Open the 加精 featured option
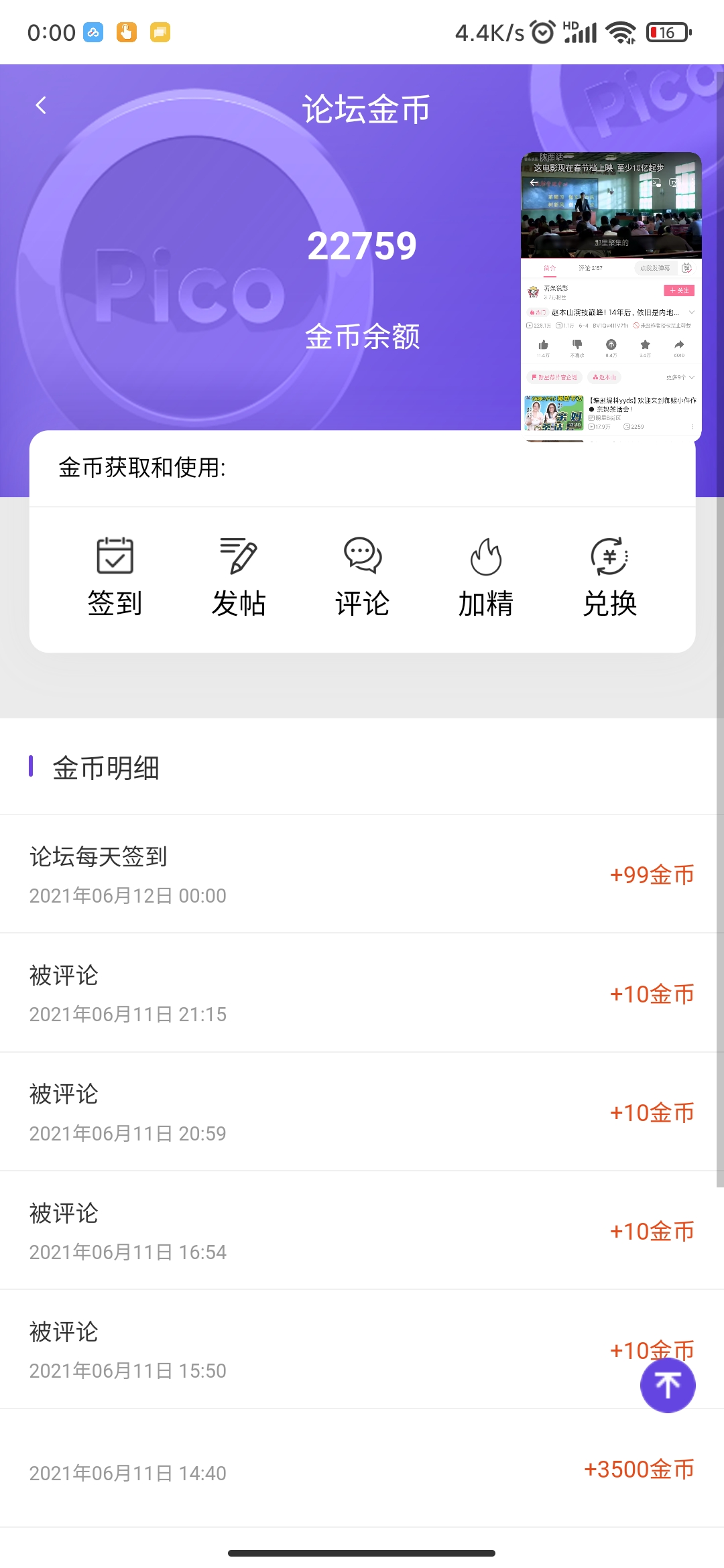 click(x=485, y=576)
